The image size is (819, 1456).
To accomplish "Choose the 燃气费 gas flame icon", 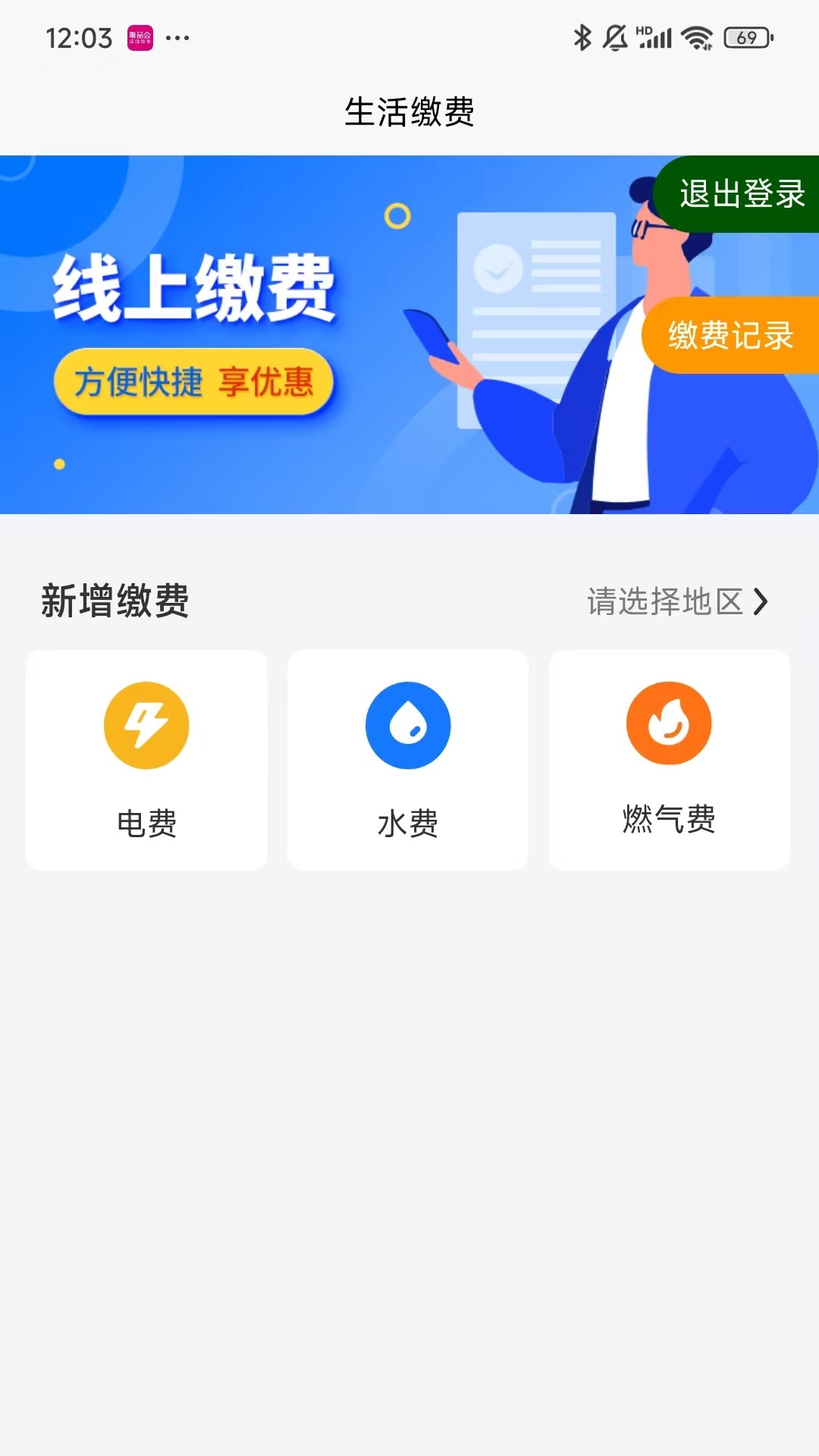I will point(669,724).
